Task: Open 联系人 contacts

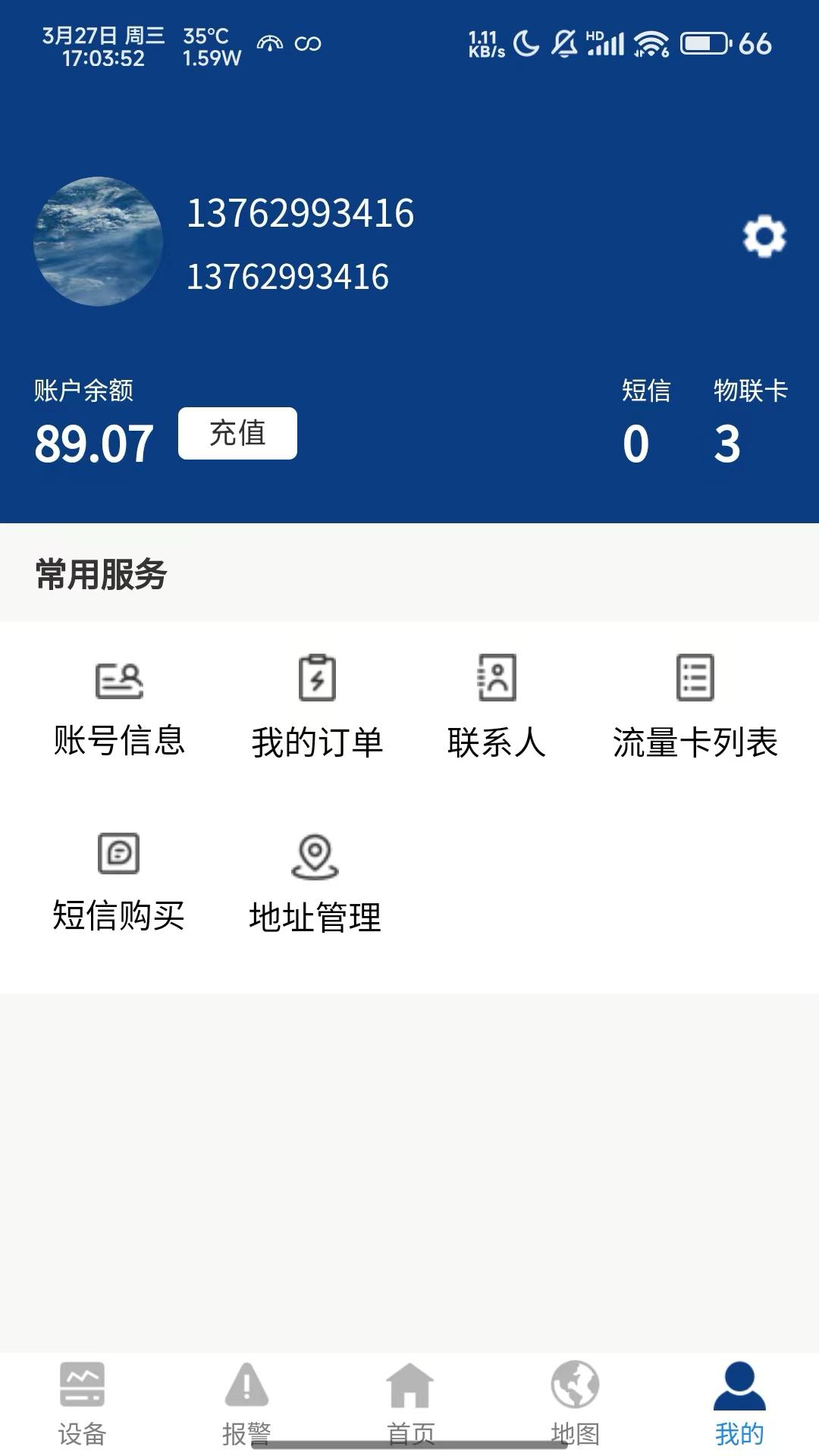Action: (497, 707)
